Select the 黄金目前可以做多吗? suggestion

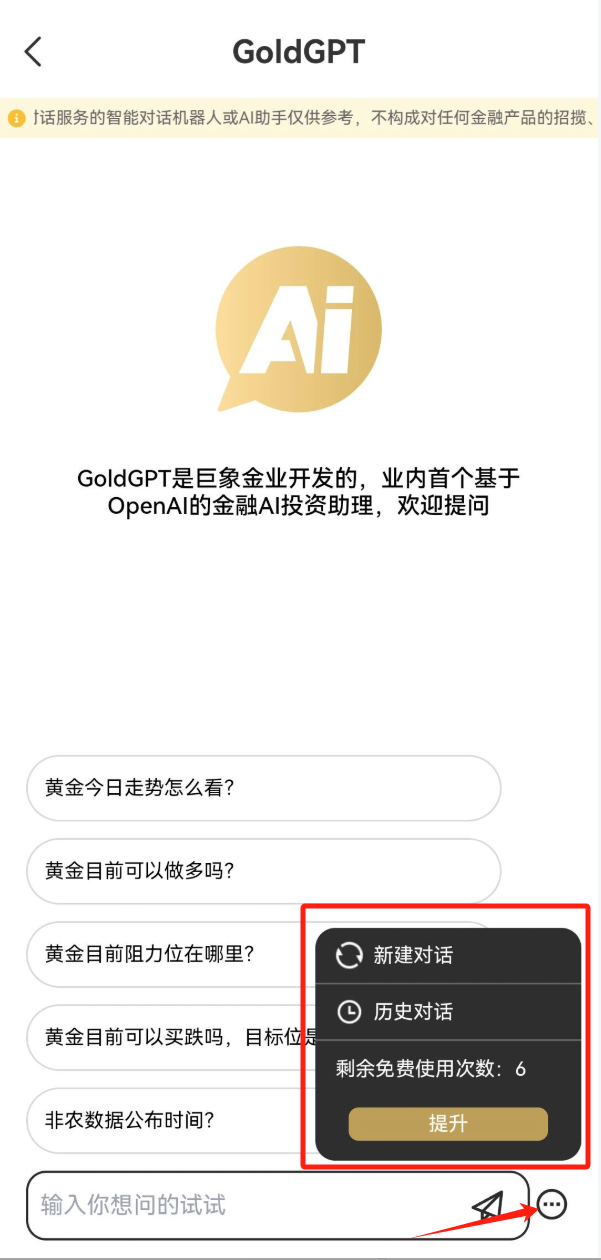263,871
